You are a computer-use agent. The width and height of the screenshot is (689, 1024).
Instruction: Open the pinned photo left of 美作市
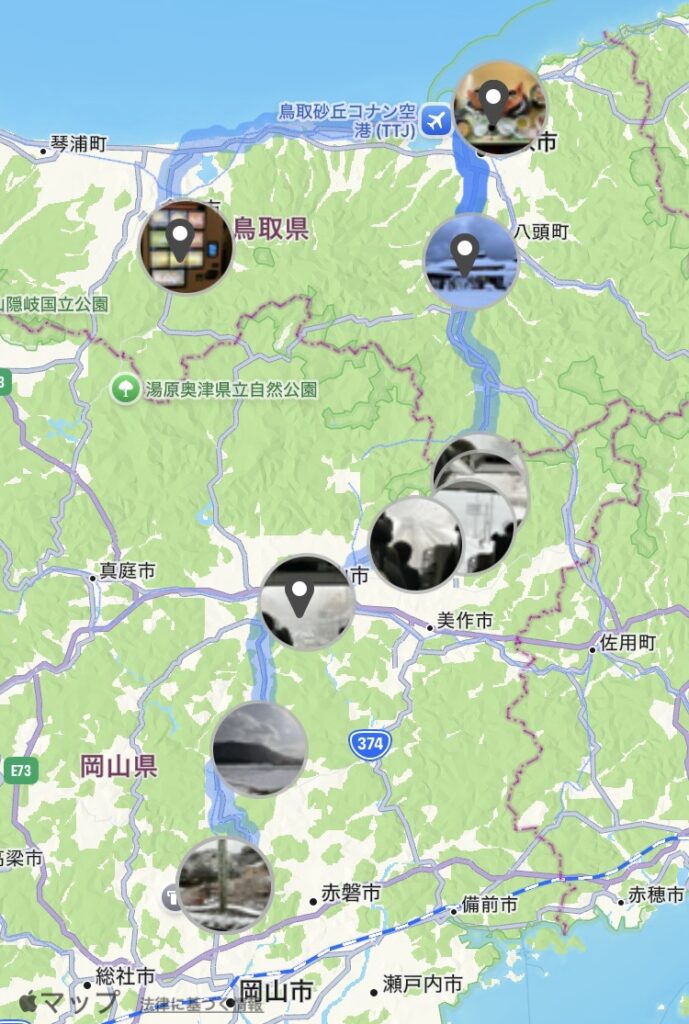click(x=307, y=602)
